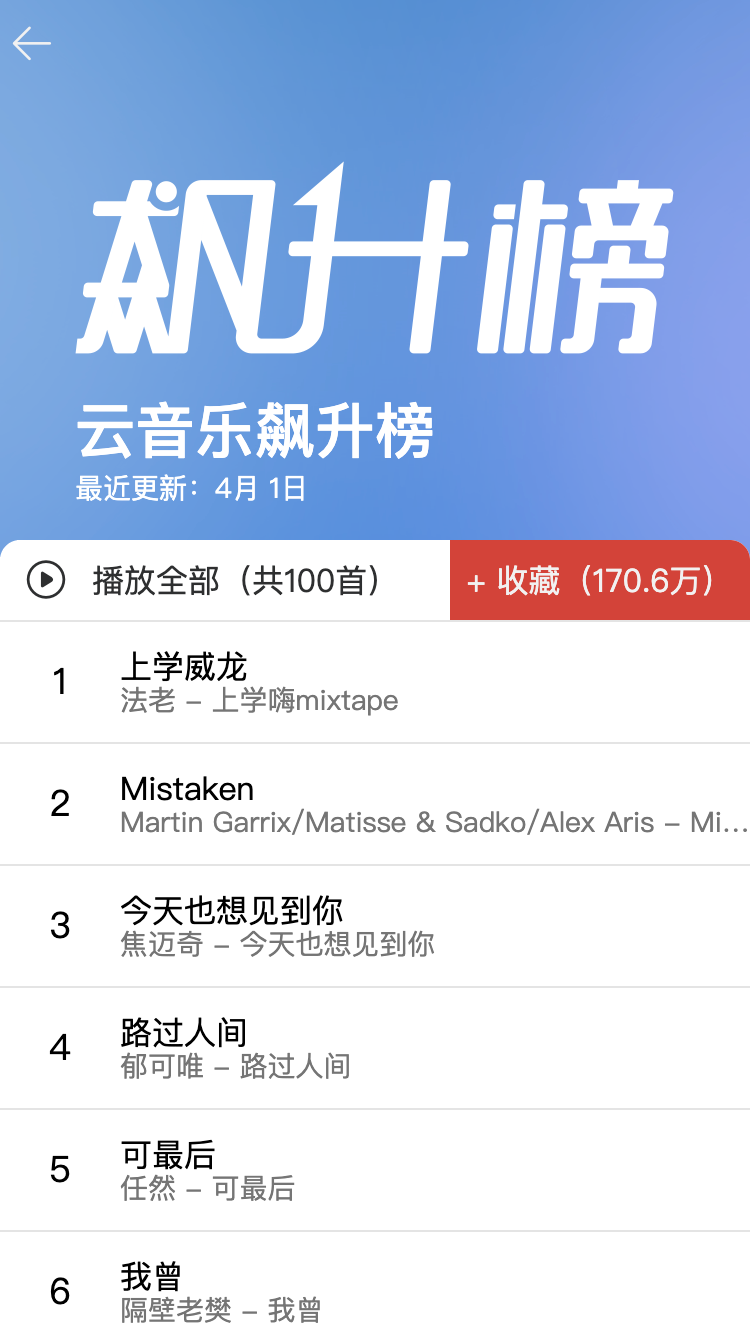This screenshot has width=750, height=1334.
Task: Select 今天也想见到你 from the chart
Action: click(x=232, y=910)
